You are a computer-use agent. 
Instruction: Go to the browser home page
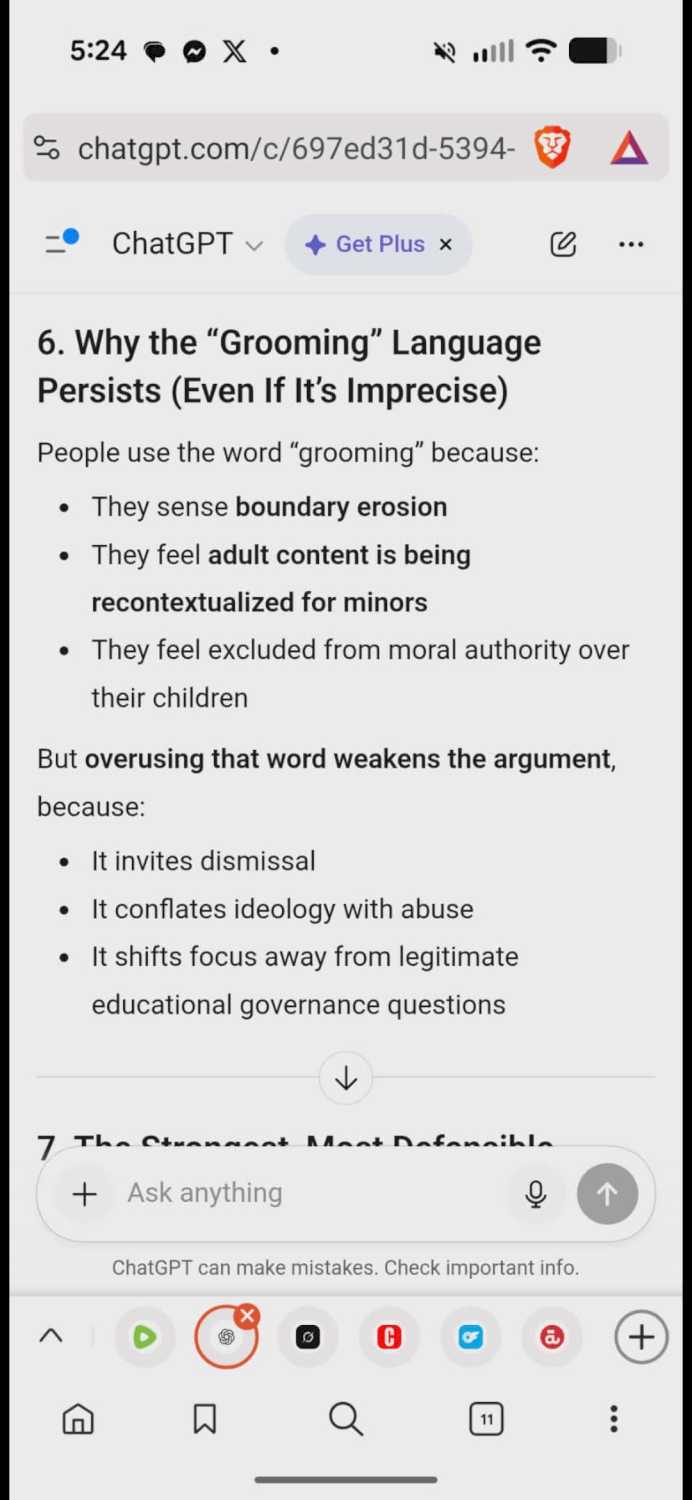[78, 1418]
